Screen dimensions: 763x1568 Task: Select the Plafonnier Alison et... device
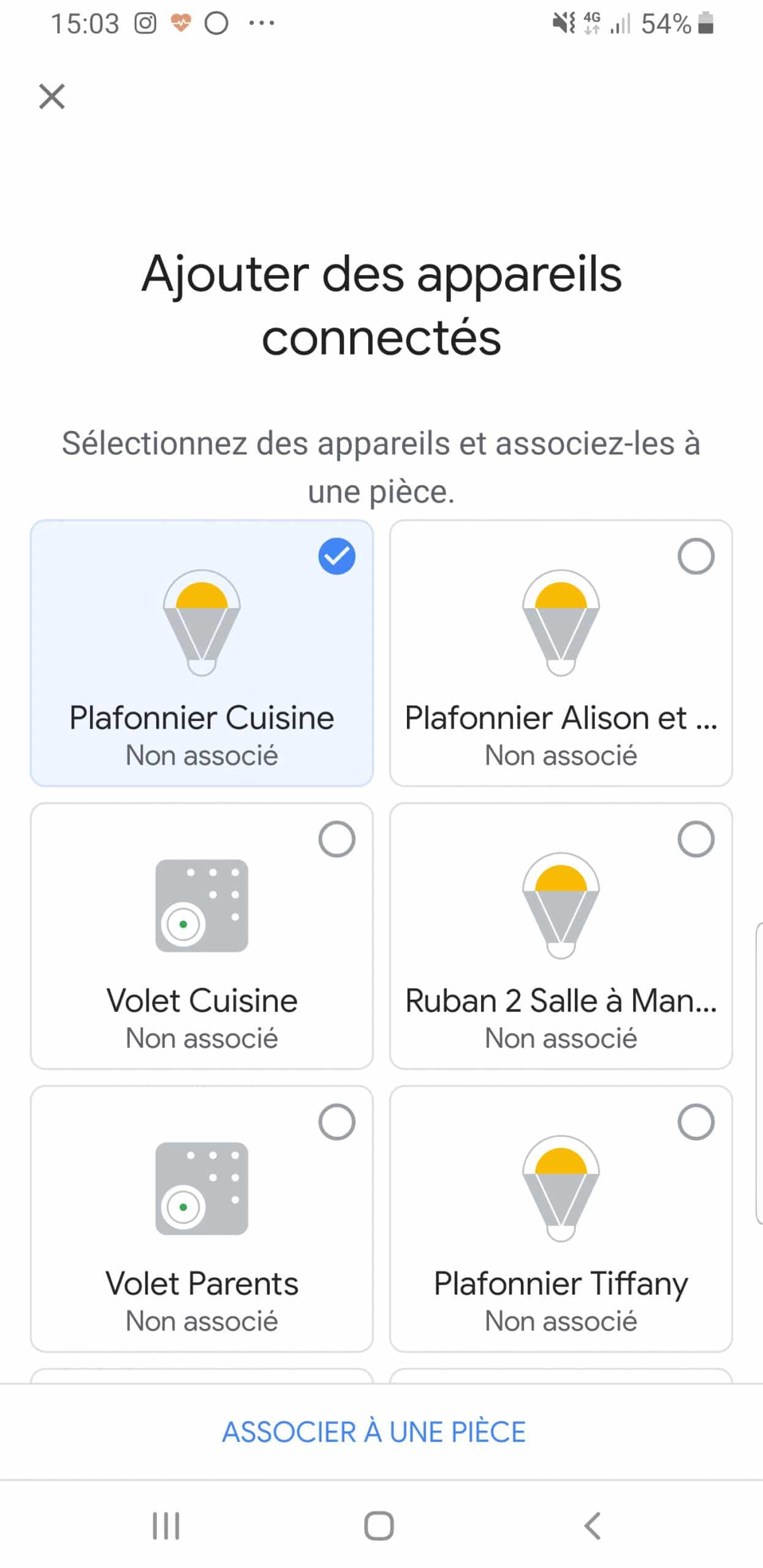click(x=561, y=653)
